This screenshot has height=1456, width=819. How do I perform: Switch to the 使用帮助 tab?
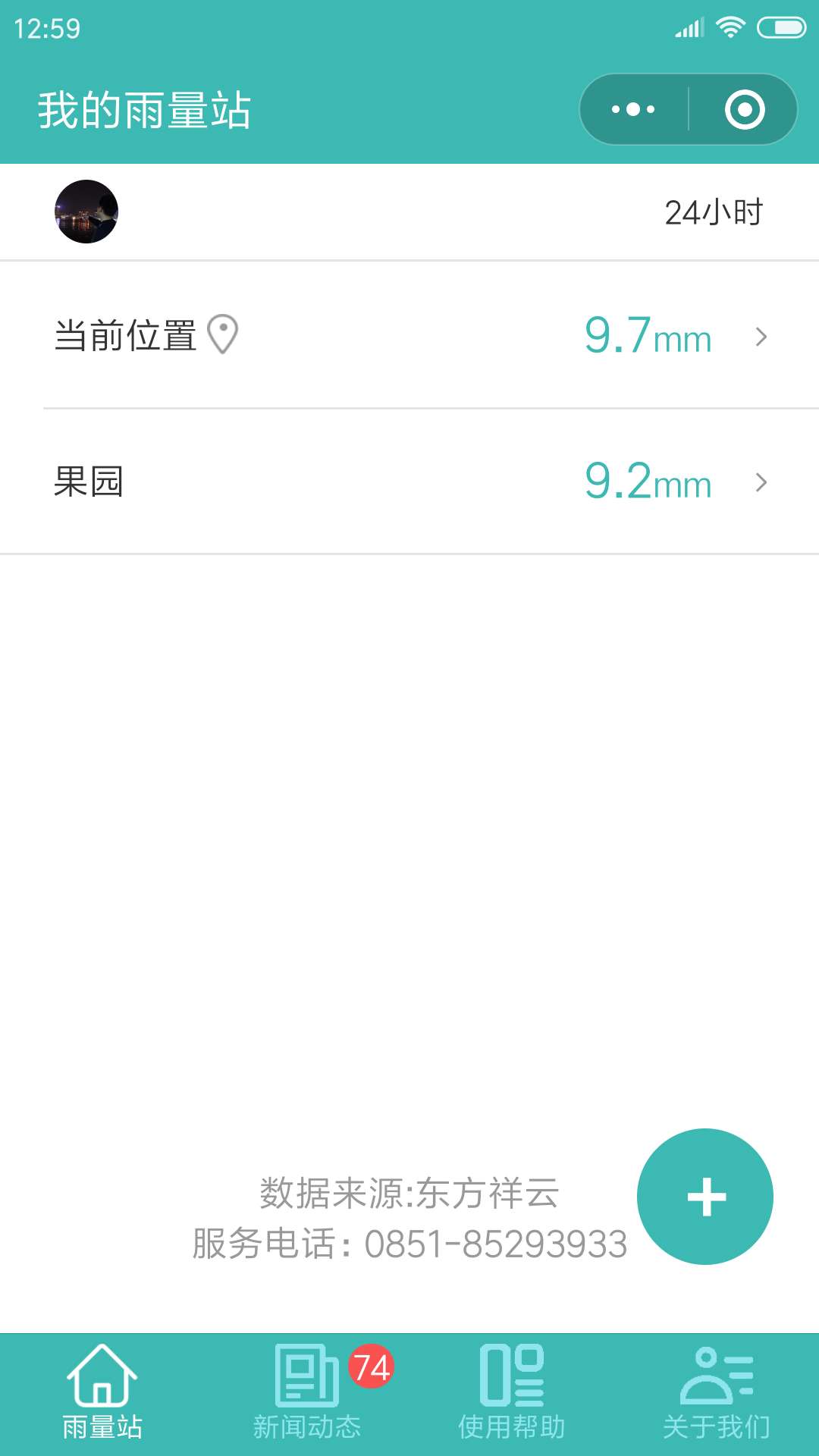point(512,1394)
